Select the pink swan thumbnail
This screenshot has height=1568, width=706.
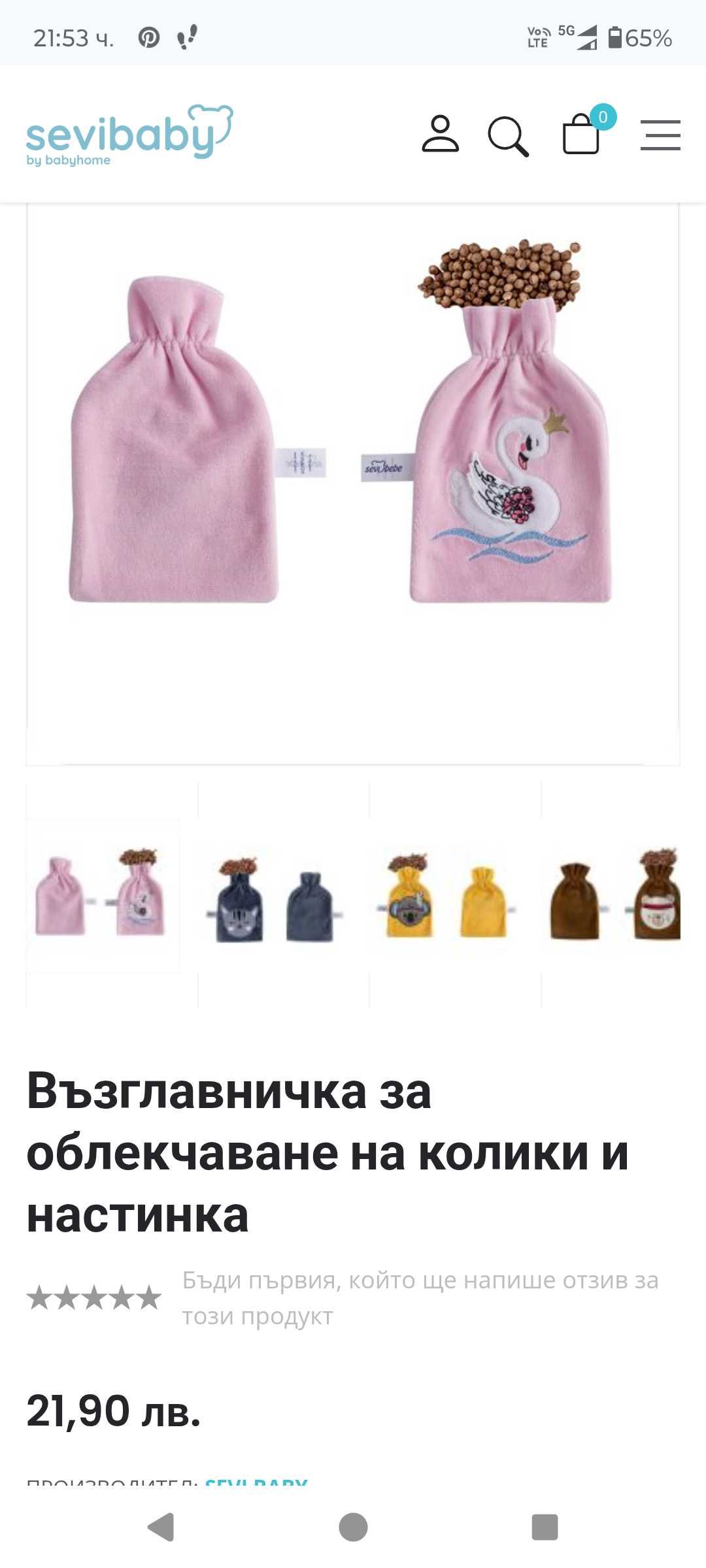click(x=103, y=896)
